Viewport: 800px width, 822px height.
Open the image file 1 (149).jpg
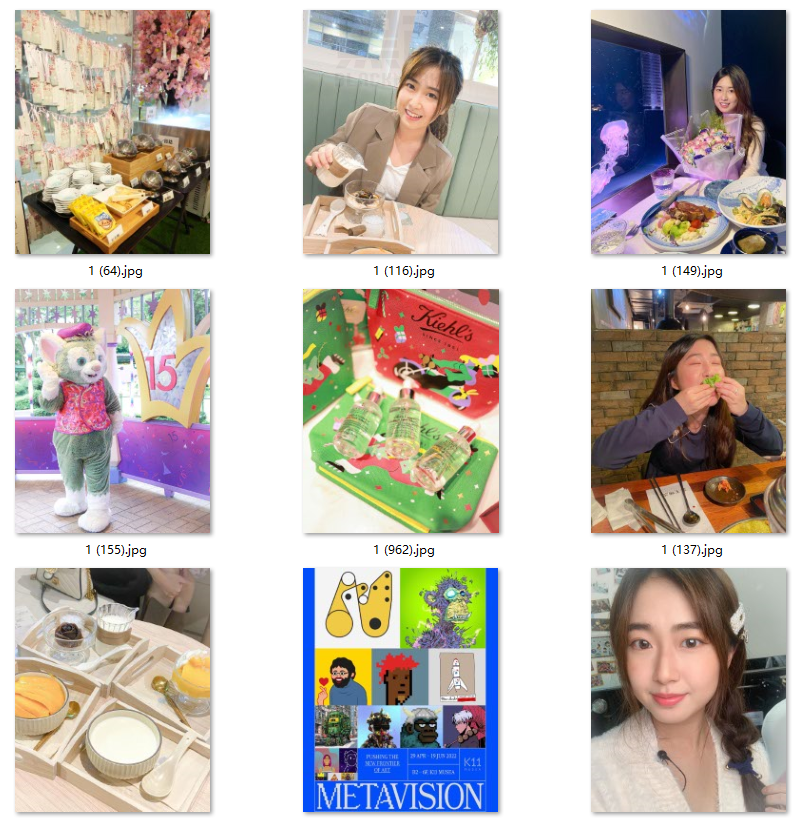tap(688, 132)
